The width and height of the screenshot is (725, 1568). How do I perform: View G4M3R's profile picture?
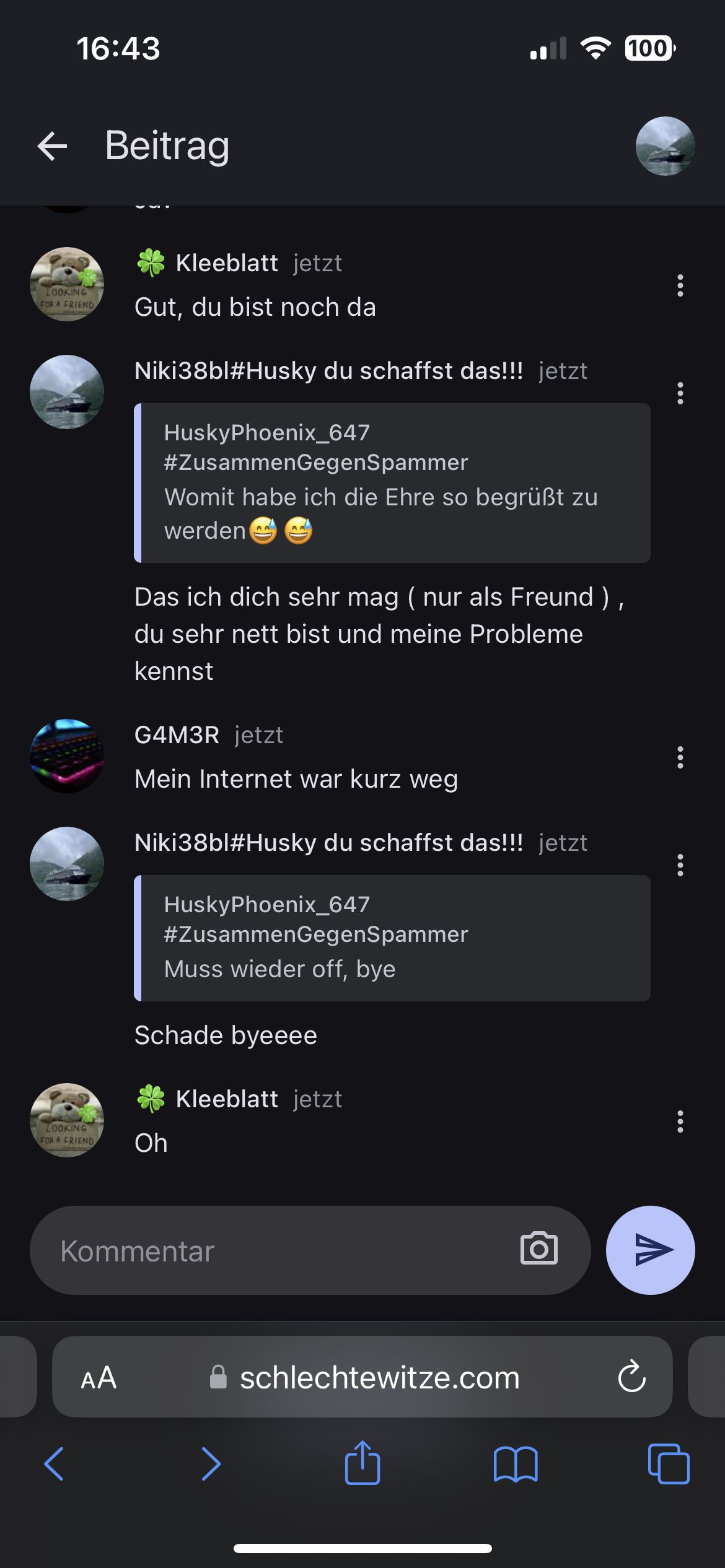click(67, 756)
